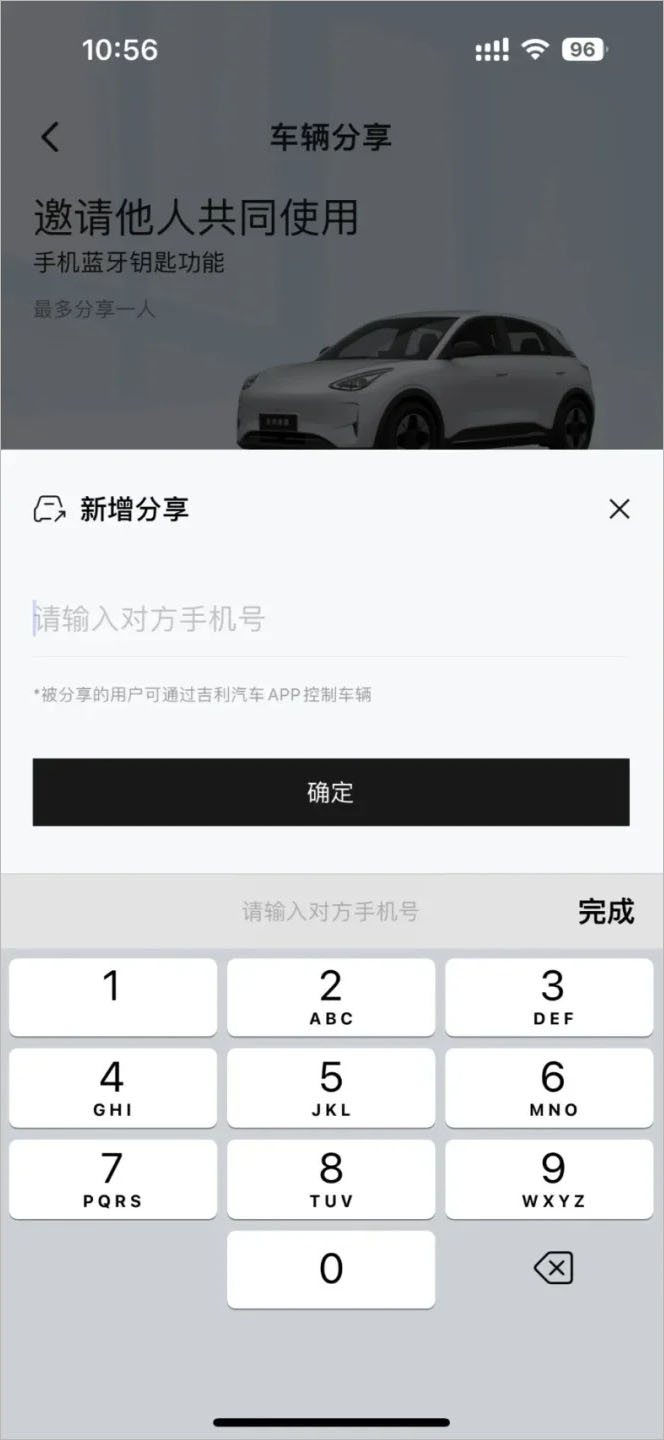
Task: Focus the 请输入对方手机号 phone number field
Action: (330, 619)
